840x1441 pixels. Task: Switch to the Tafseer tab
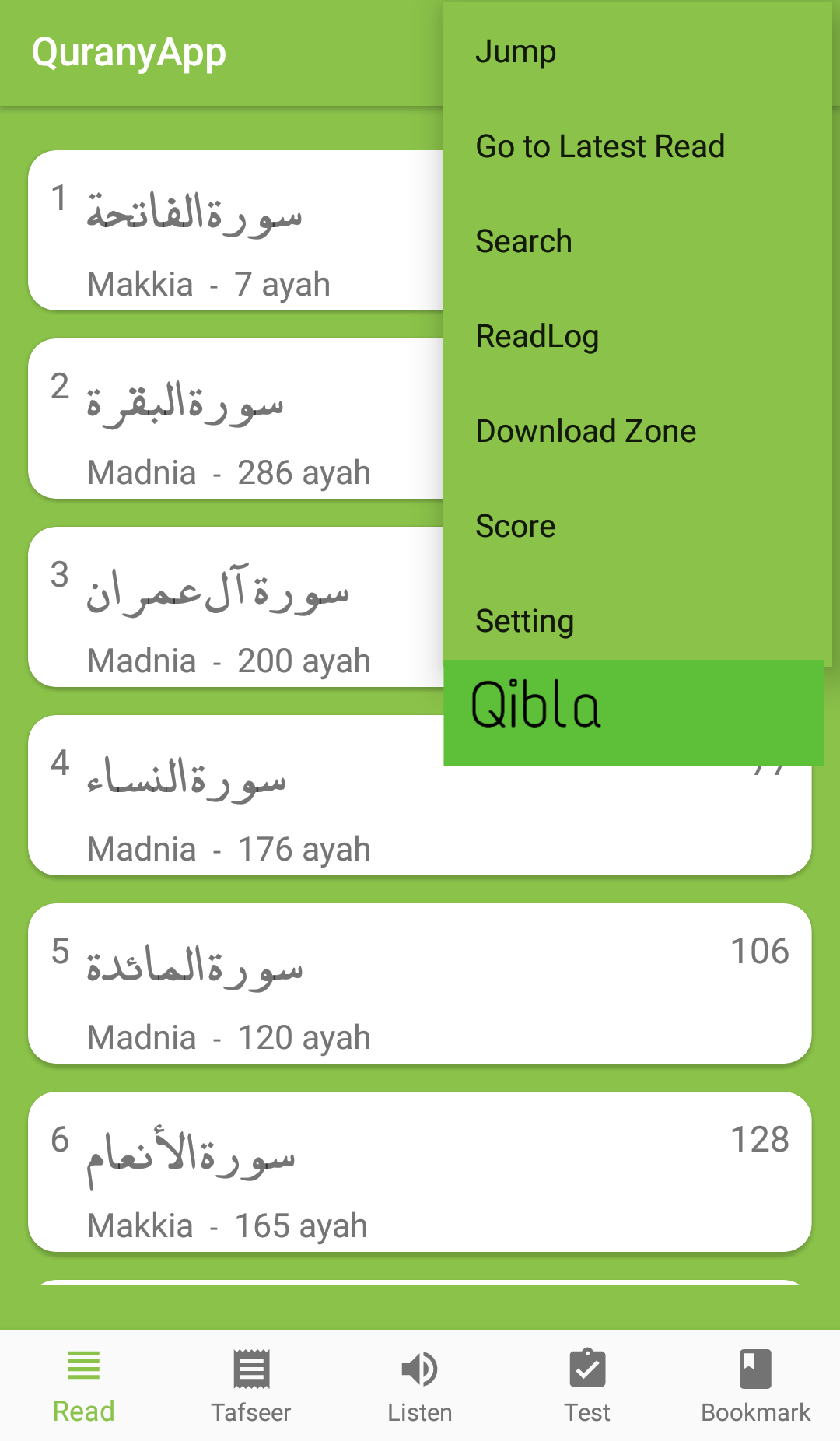(251, 1386)
